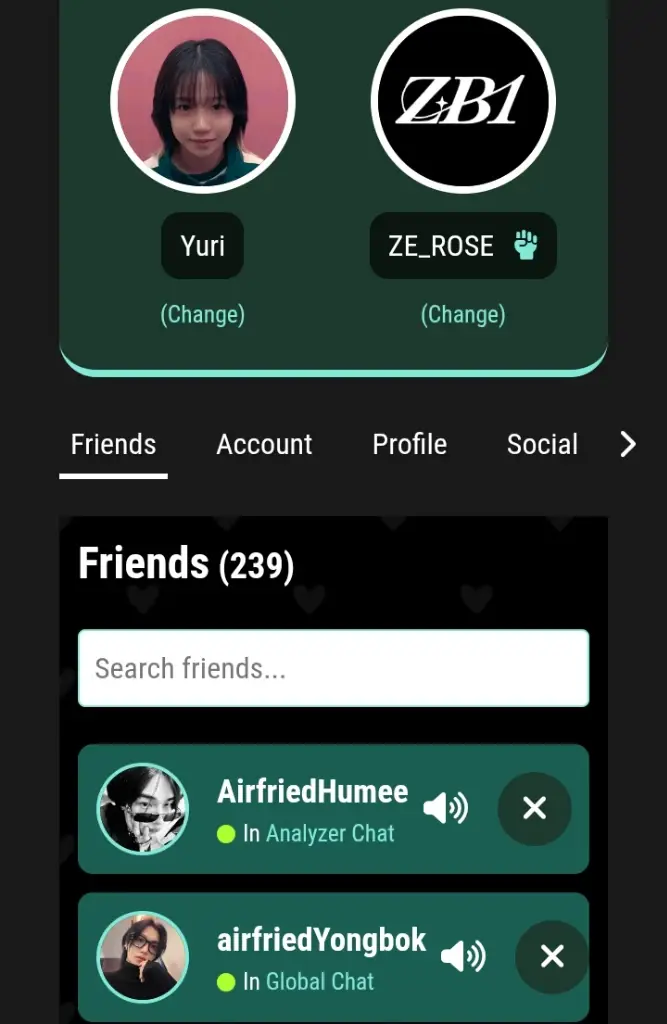Open the Analyzer Chat link
Image resolution: width=667 pixels, height=1024 pixels.
pos(330,833)
